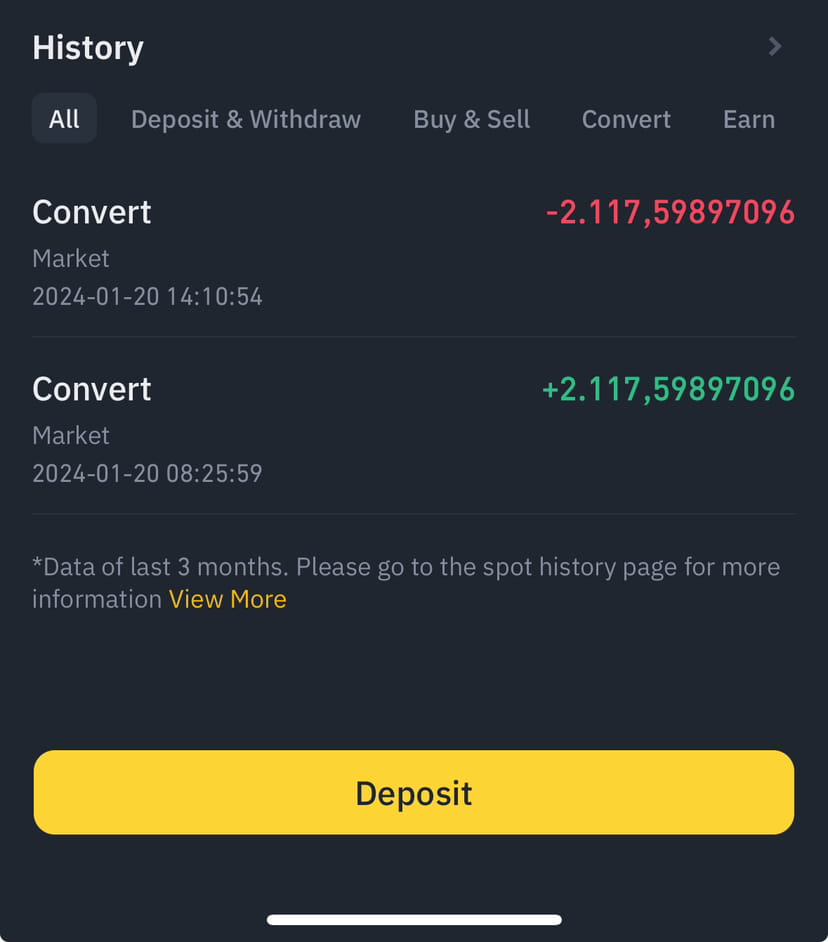Tap the home indicator bar
The height and width of the screenshot is (942, 828).
tap(414, 919)
